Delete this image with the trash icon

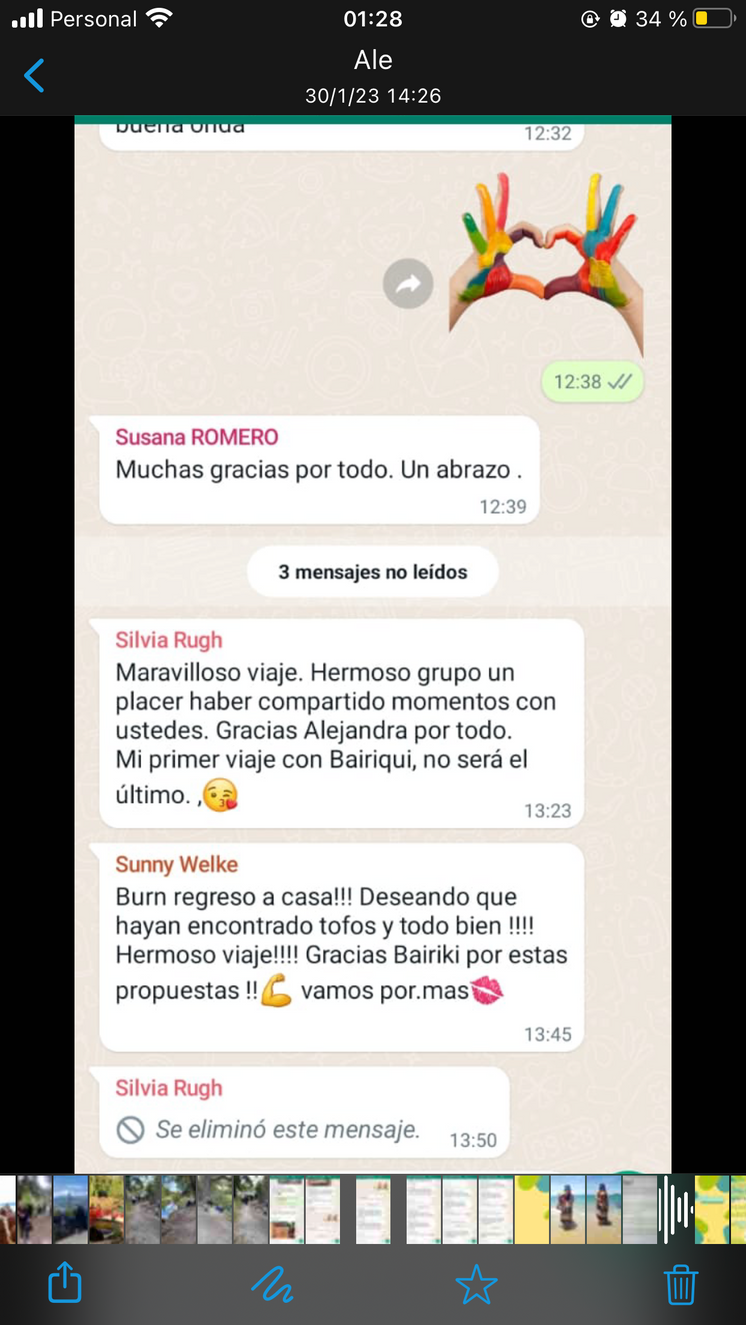pos(680,1284)
